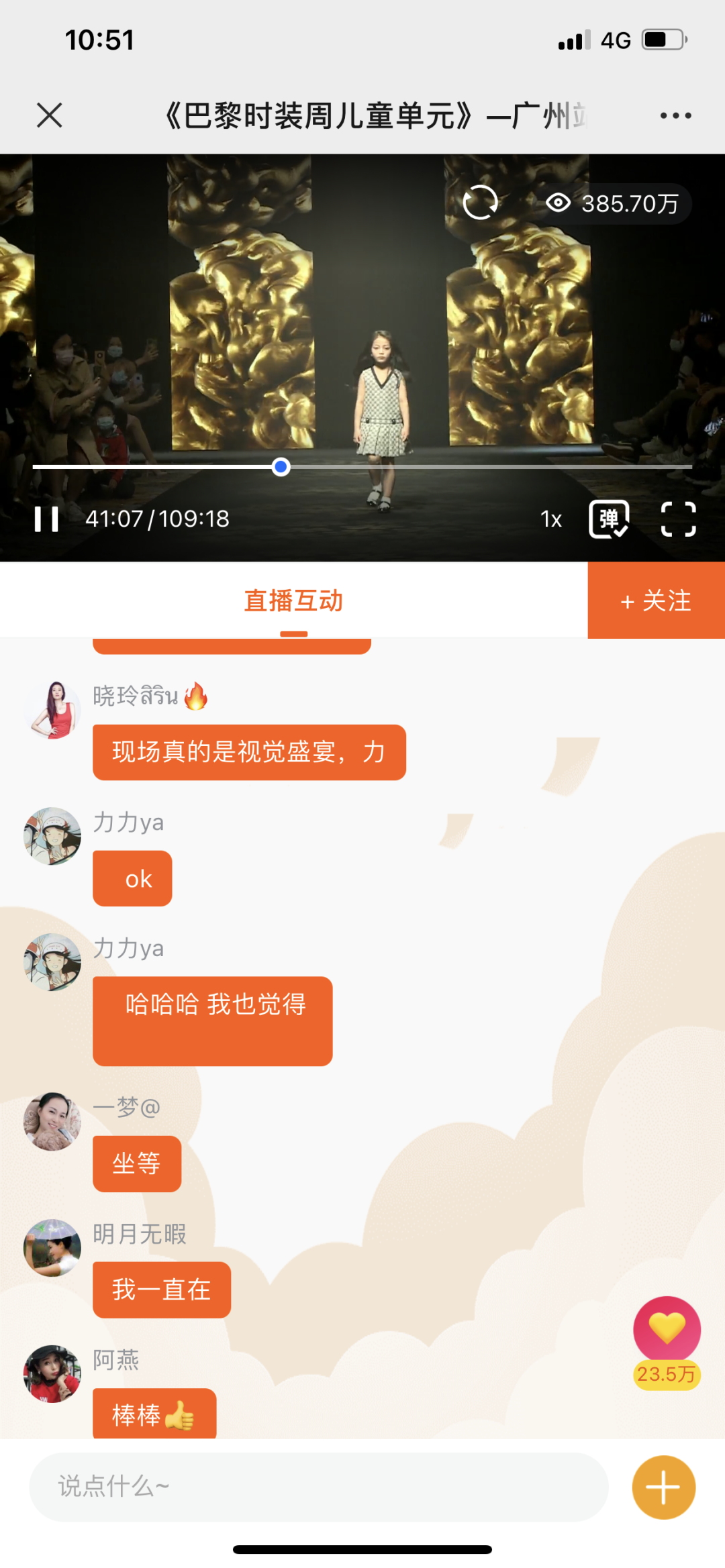Follow the channel with + 关注
This screenshot has height=1568, width=725.
click(x=656, y=601)
